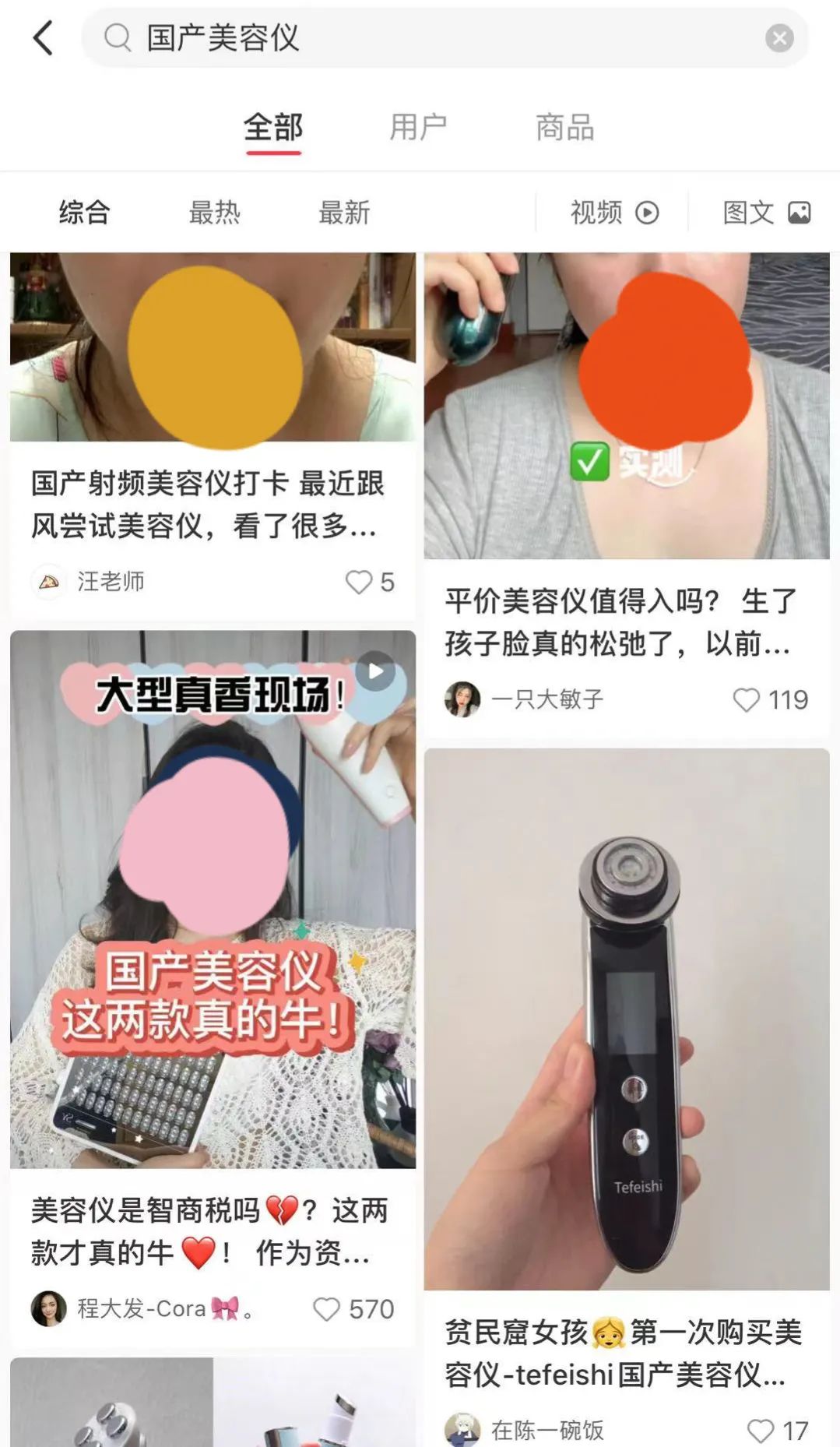The image size is (840, 1447).
Task: Like the post by 一只大敏子
Action: coord(746,699)
